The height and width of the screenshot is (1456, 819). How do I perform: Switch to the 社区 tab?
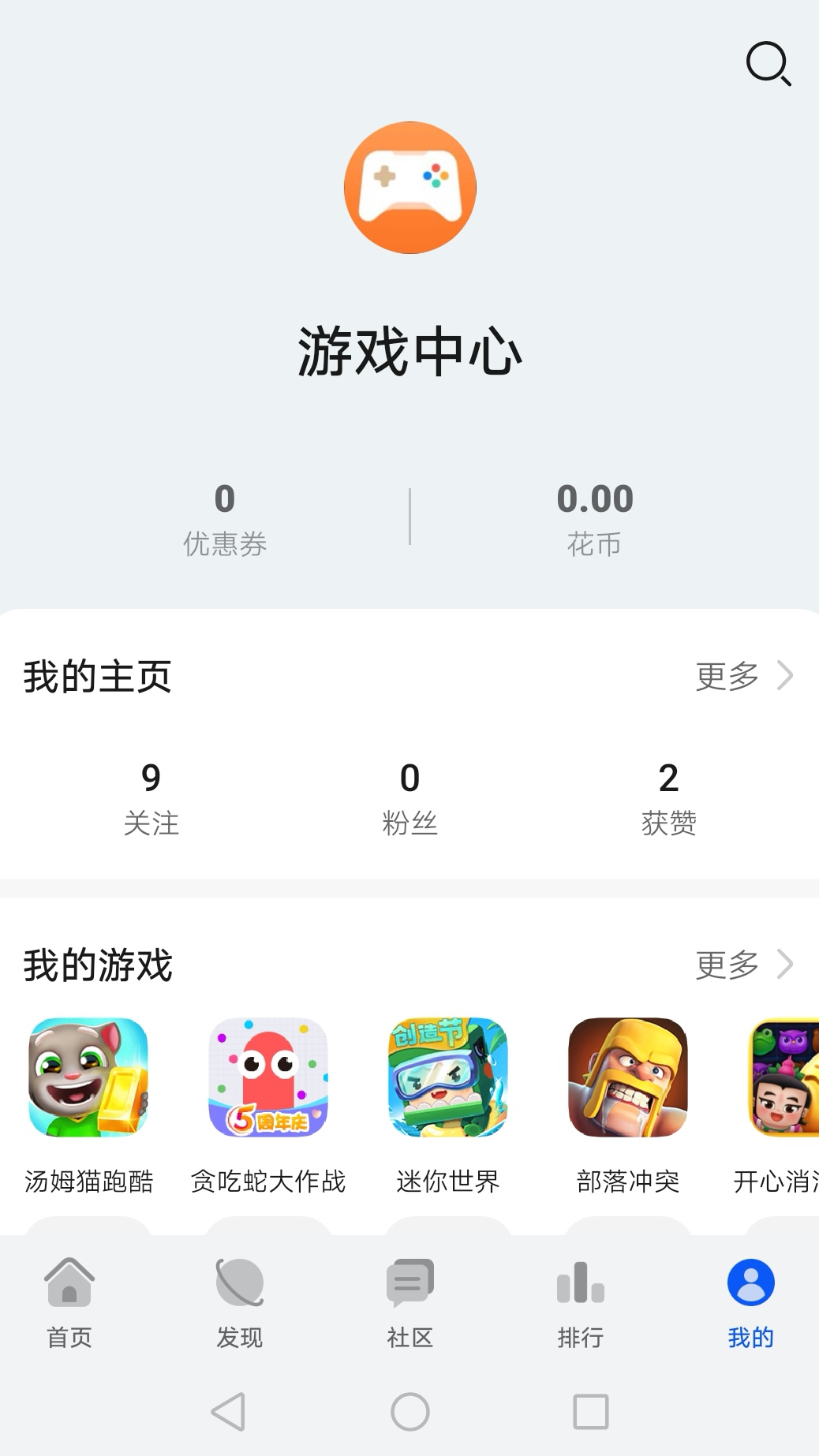pos(410,1303)
